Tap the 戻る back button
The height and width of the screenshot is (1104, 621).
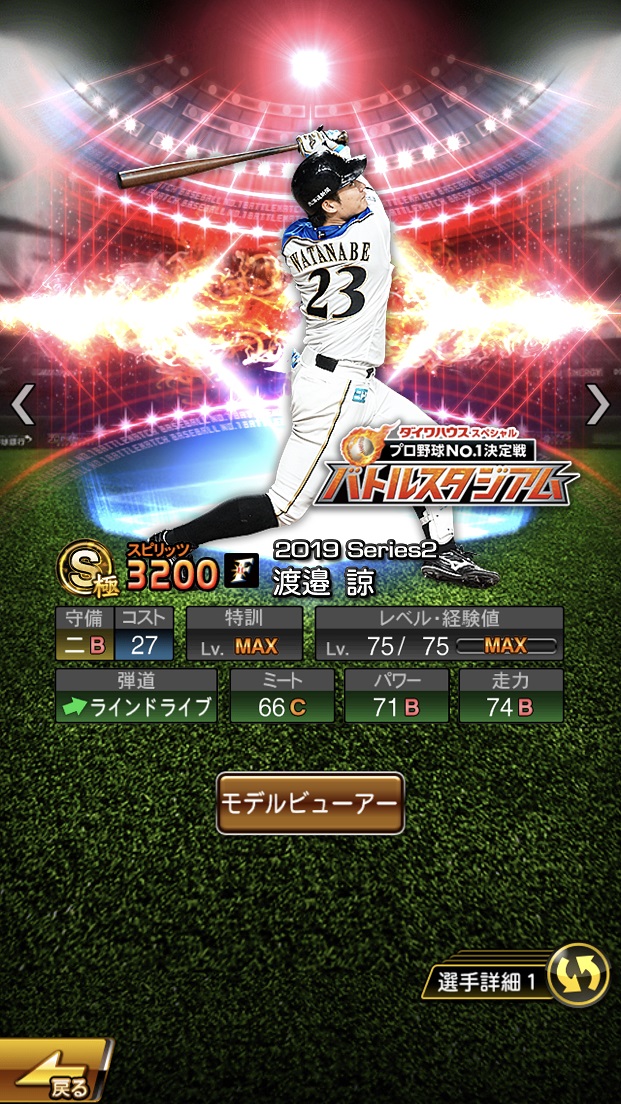[x=55, y=1074]
